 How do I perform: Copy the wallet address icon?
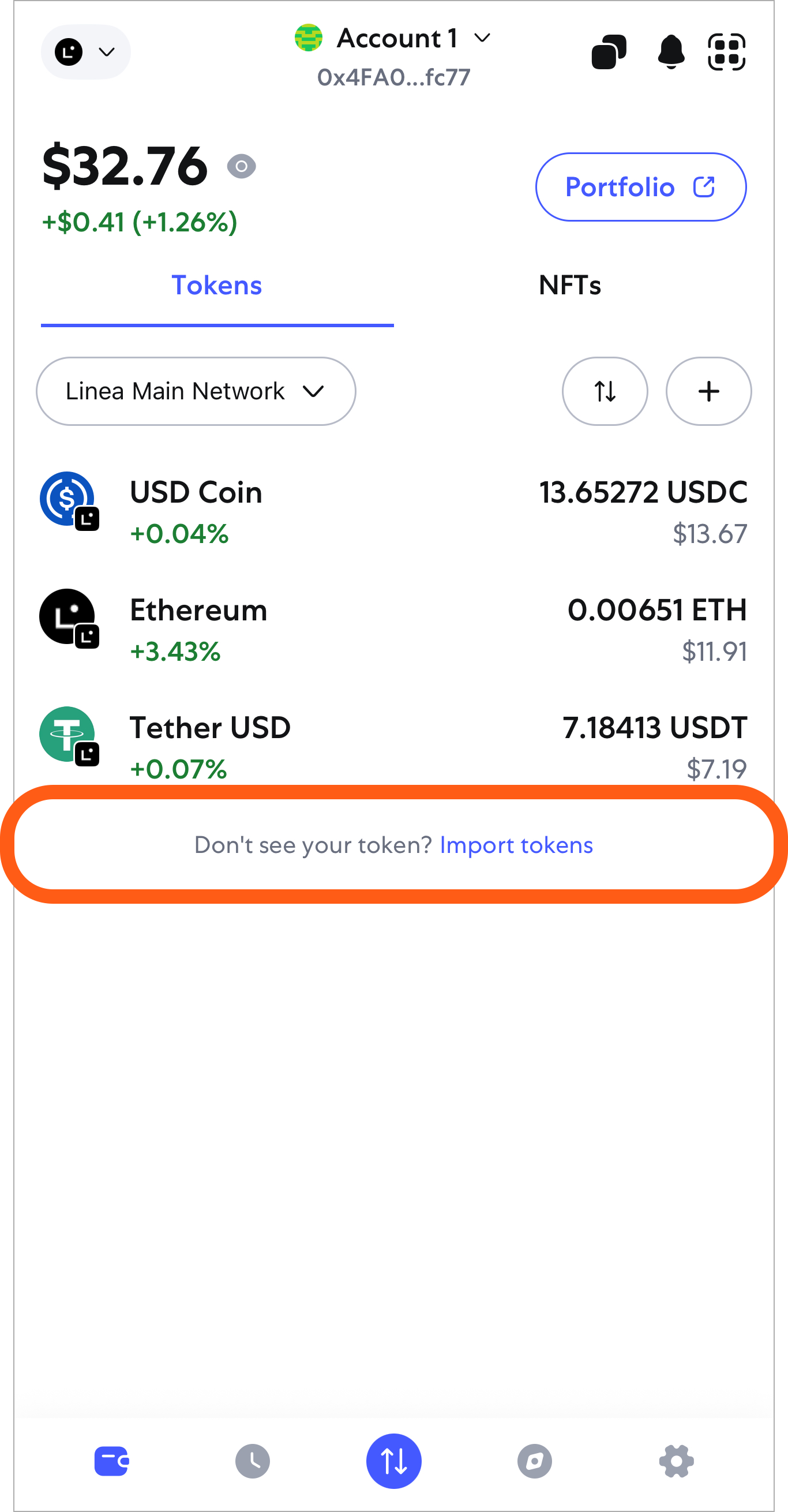pyautogui.click(x=609, y=53)
